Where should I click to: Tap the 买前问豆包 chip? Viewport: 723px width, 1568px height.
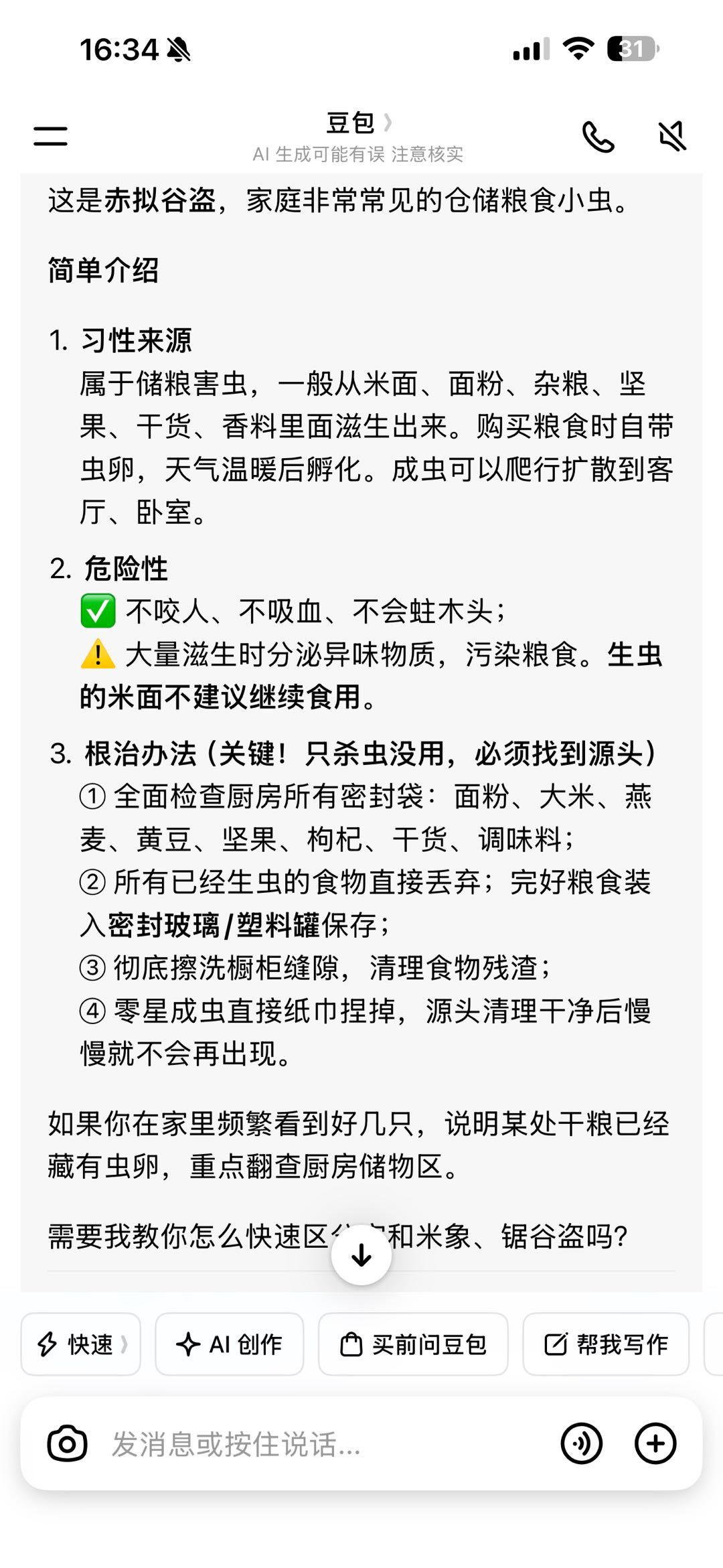[413, 1344]
